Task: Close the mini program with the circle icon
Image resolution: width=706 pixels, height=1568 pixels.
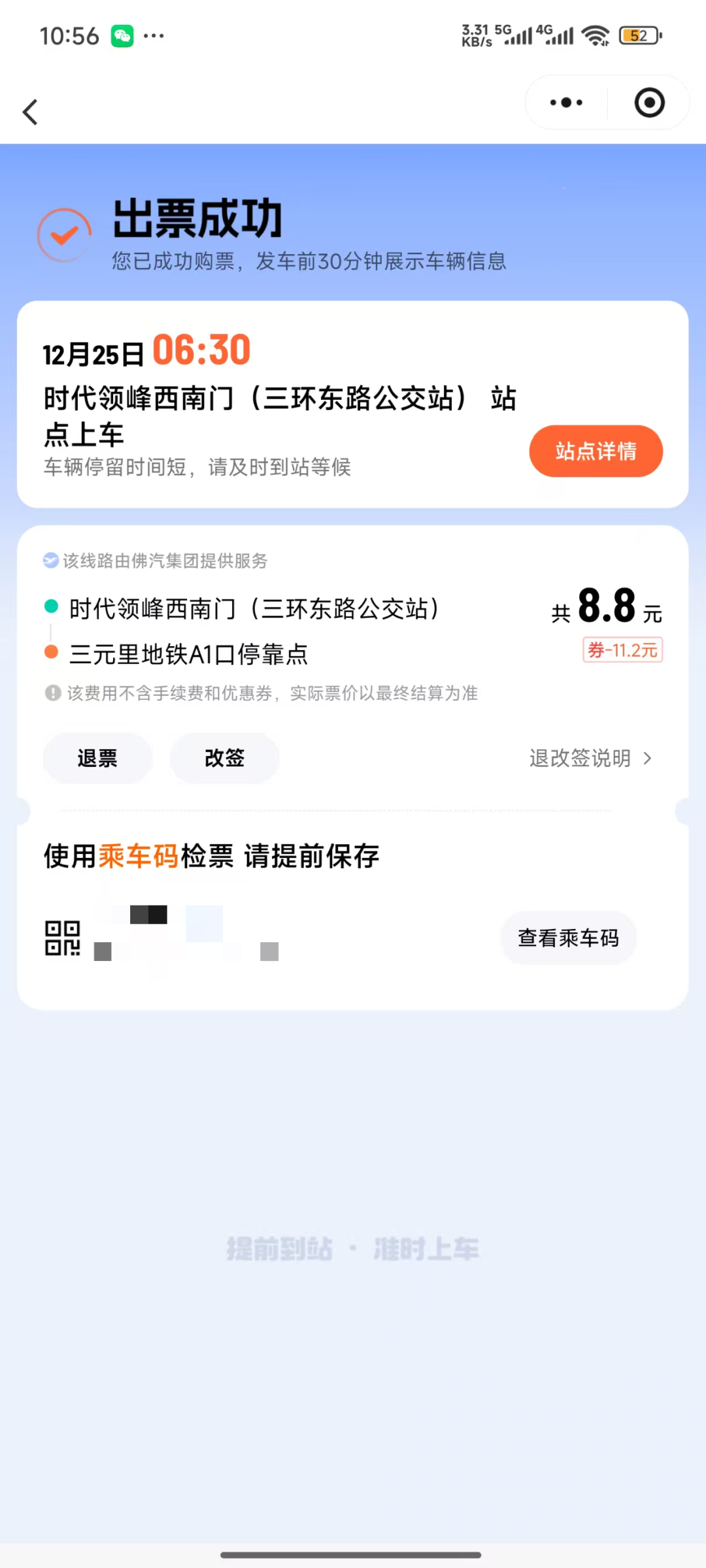Action: coord(649,103)
